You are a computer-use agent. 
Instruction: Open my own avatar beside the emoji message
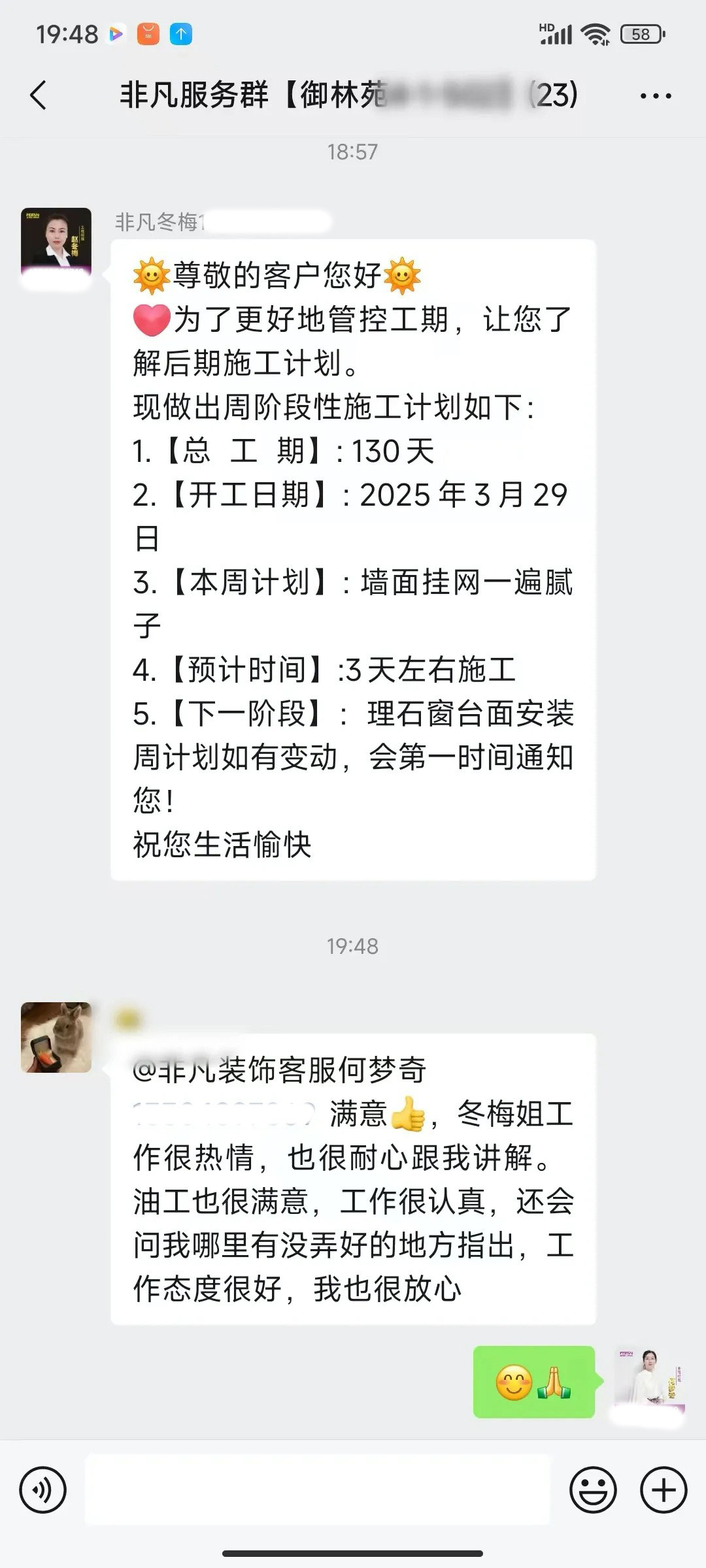point(649,1379)
